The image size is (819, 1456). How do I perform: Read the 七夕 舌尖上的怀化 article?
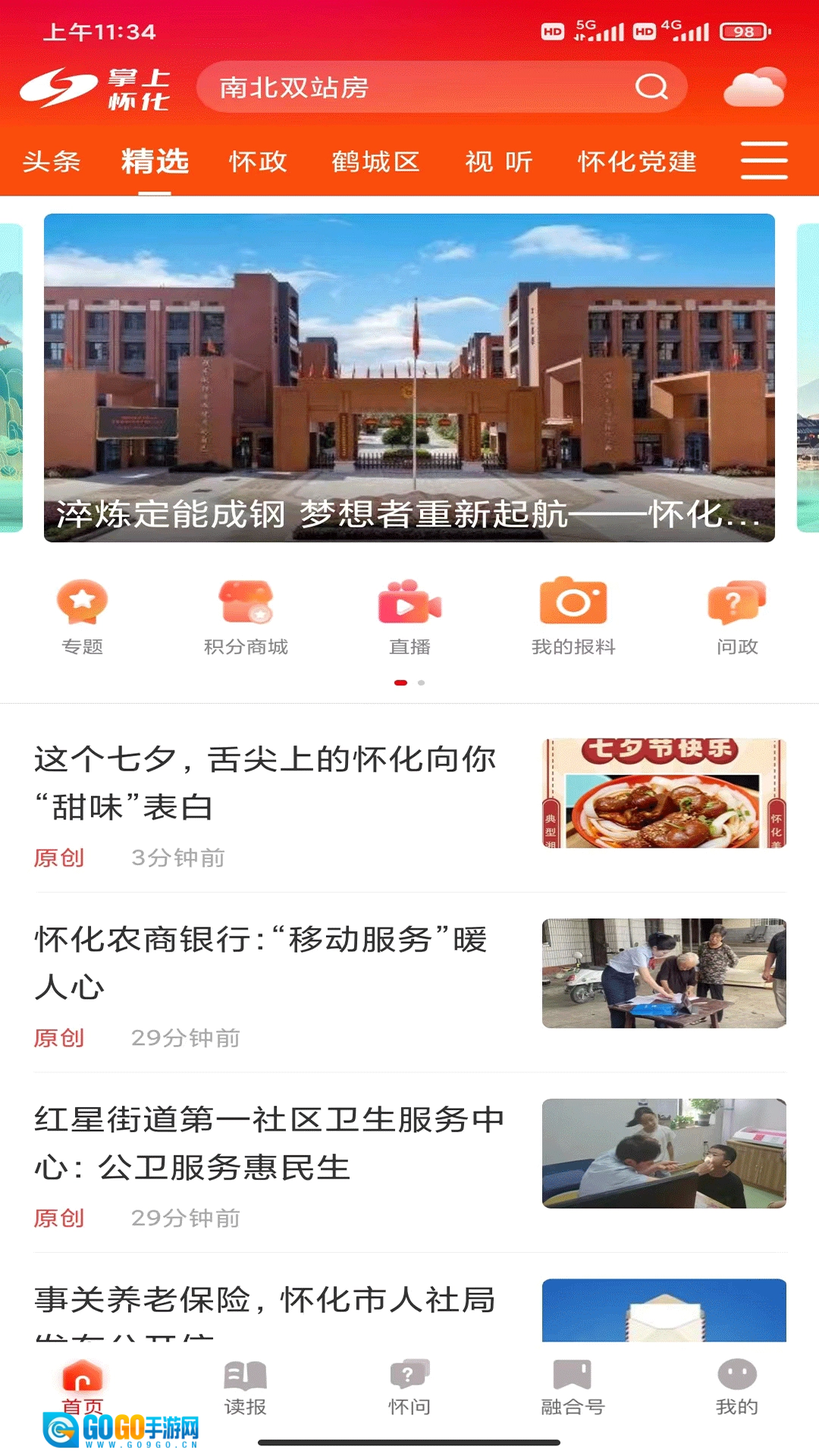click(x=265, y=783)
